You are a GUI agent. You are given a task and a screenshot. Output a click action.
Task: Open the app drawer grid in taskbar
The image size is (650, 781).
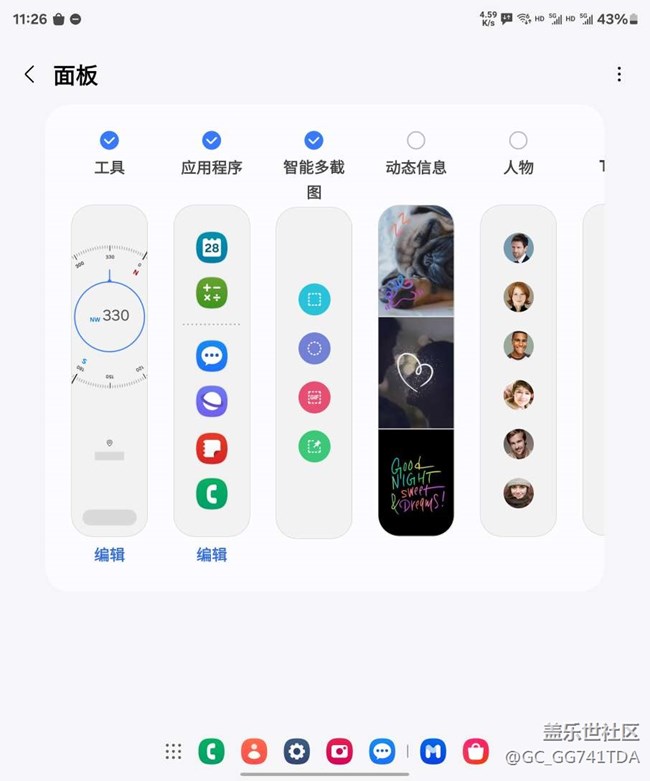click(x=173, y=751)
